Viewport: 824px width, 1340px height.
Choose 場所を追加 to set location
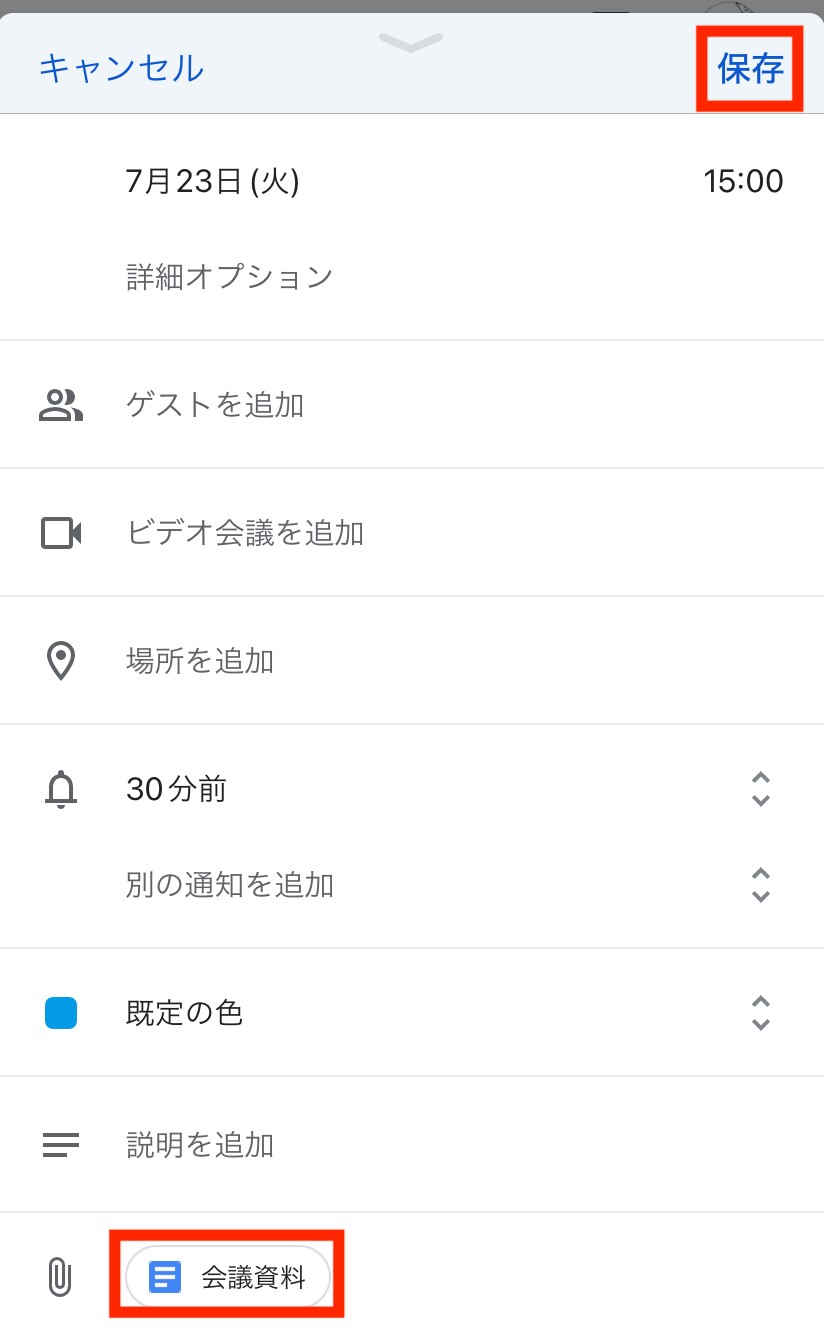(412, 661)
